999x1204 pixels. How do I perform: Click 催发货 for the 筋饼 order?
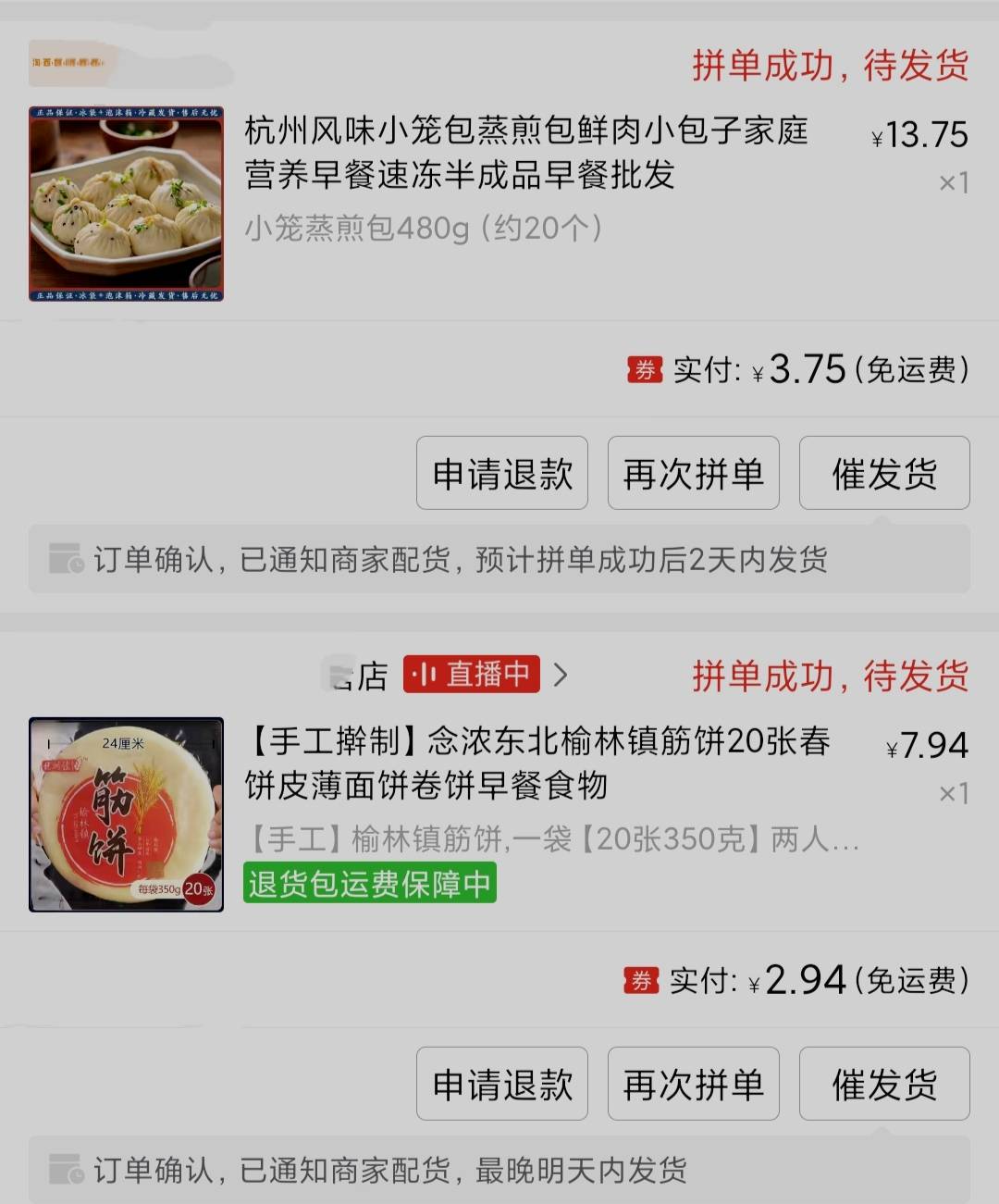pos(883,1084)
